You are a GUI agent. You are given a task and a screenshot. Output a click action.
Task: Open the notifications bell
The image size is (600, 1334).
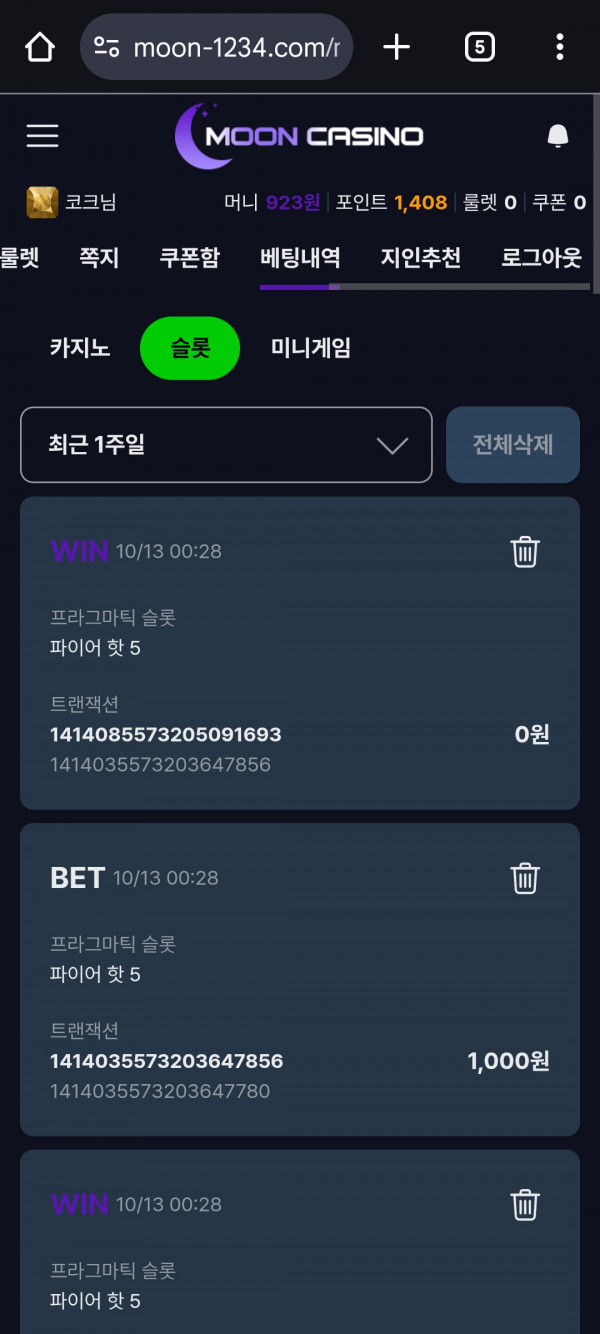pyautogui.click(x=558, y=136)
